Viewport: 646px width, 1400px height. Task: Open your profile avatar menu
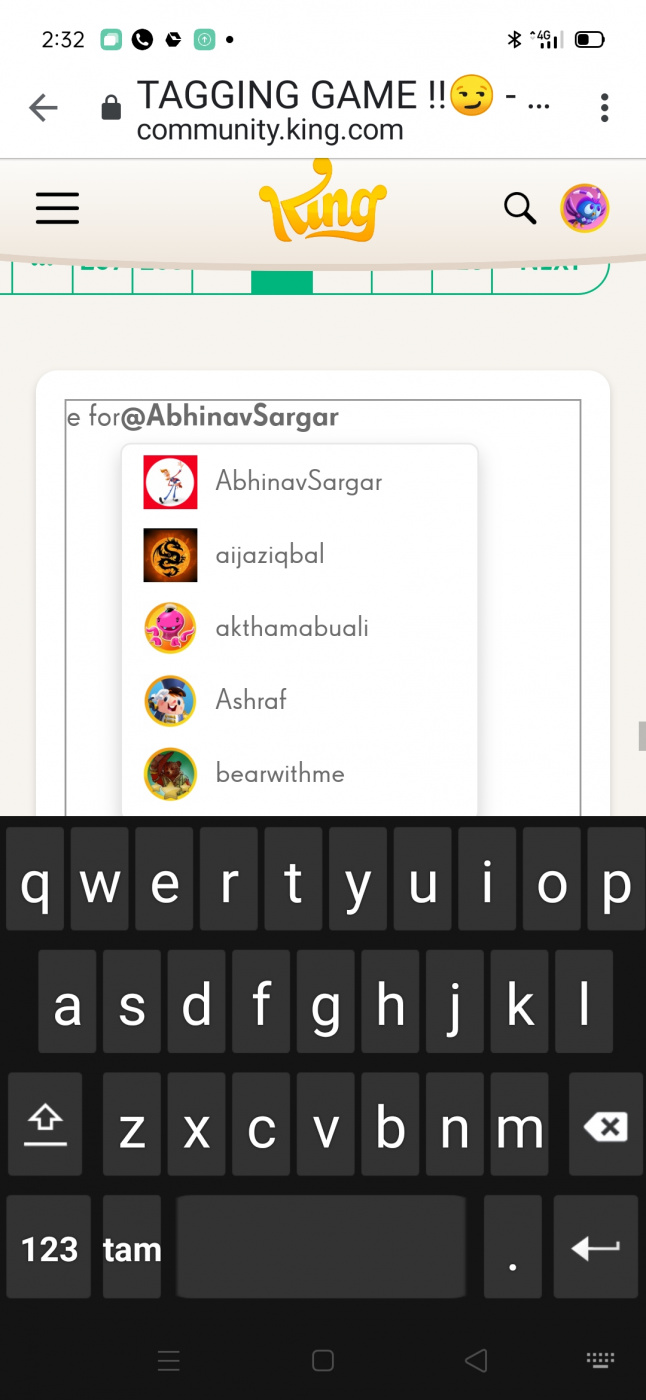[x=584, y=209]
